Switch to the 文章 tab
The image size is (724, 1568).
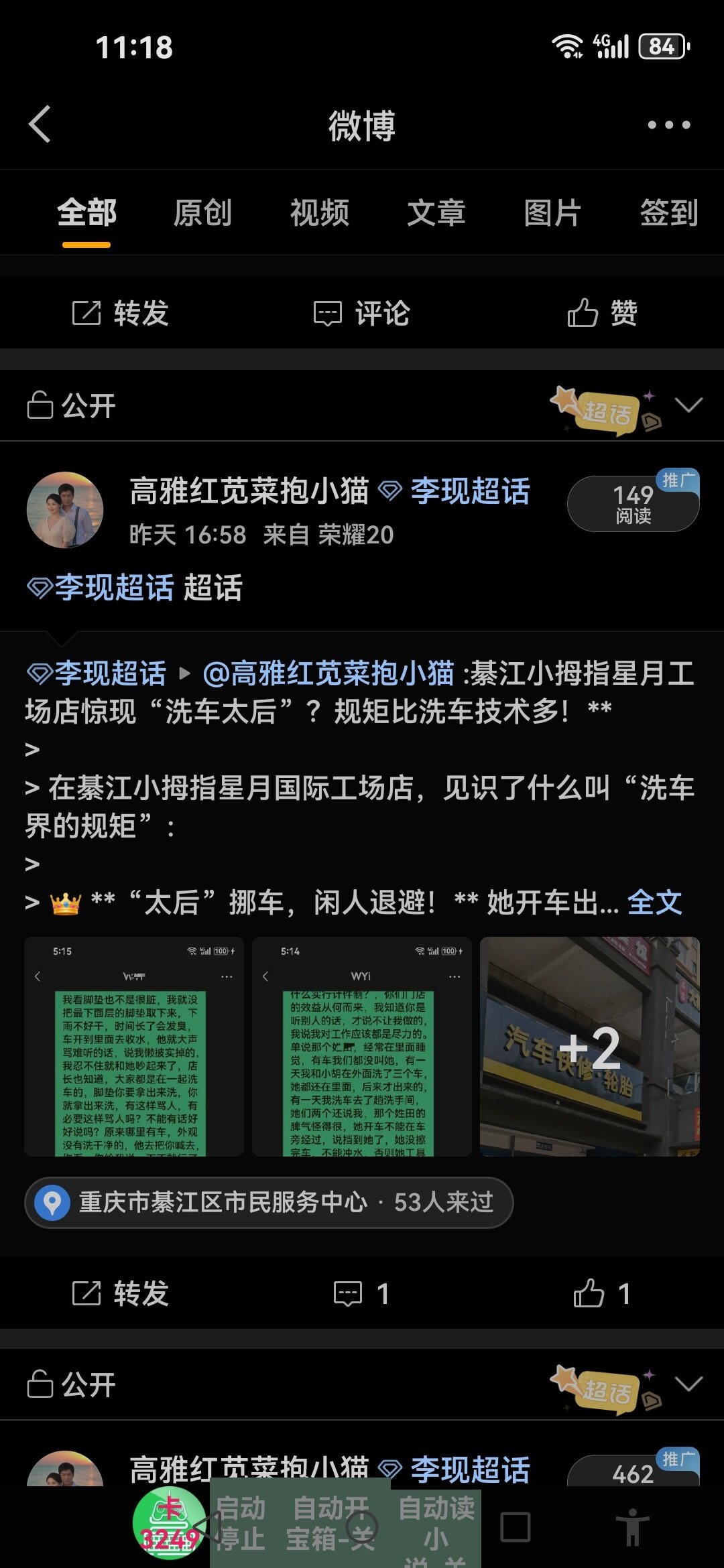click(x=436, y=213)
